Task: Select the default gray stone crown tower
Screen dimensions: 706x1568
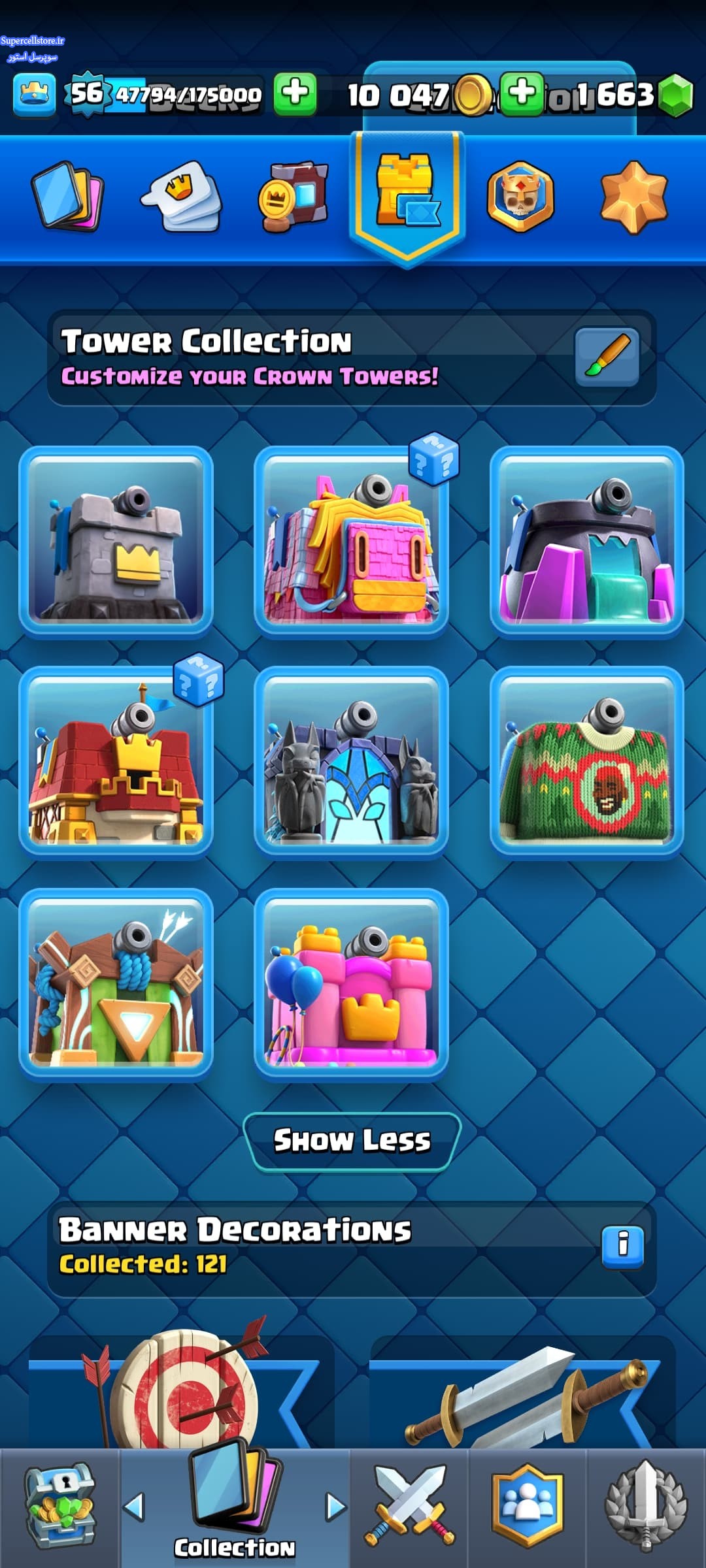Action: tap(116, 540)
